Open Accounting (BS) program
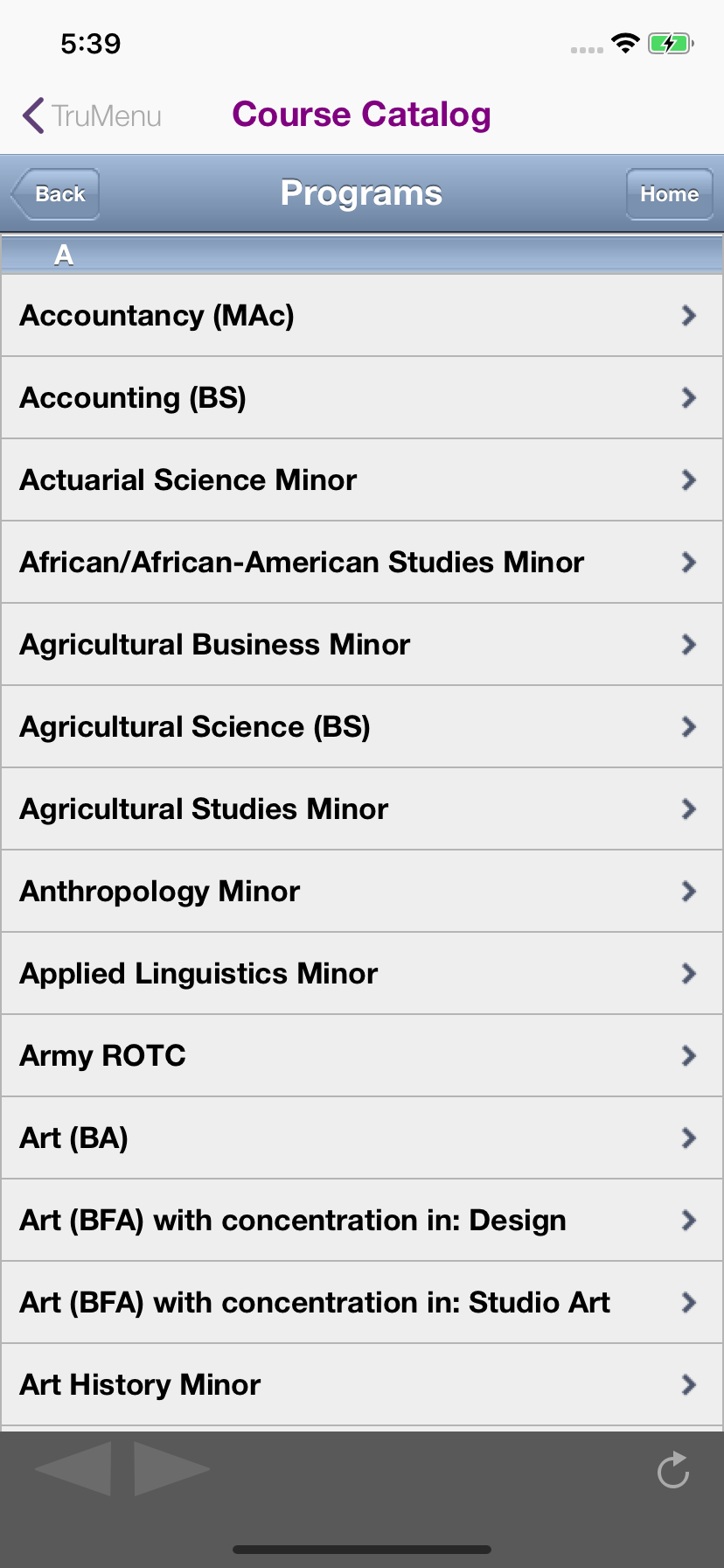 (x=362, y=397)
